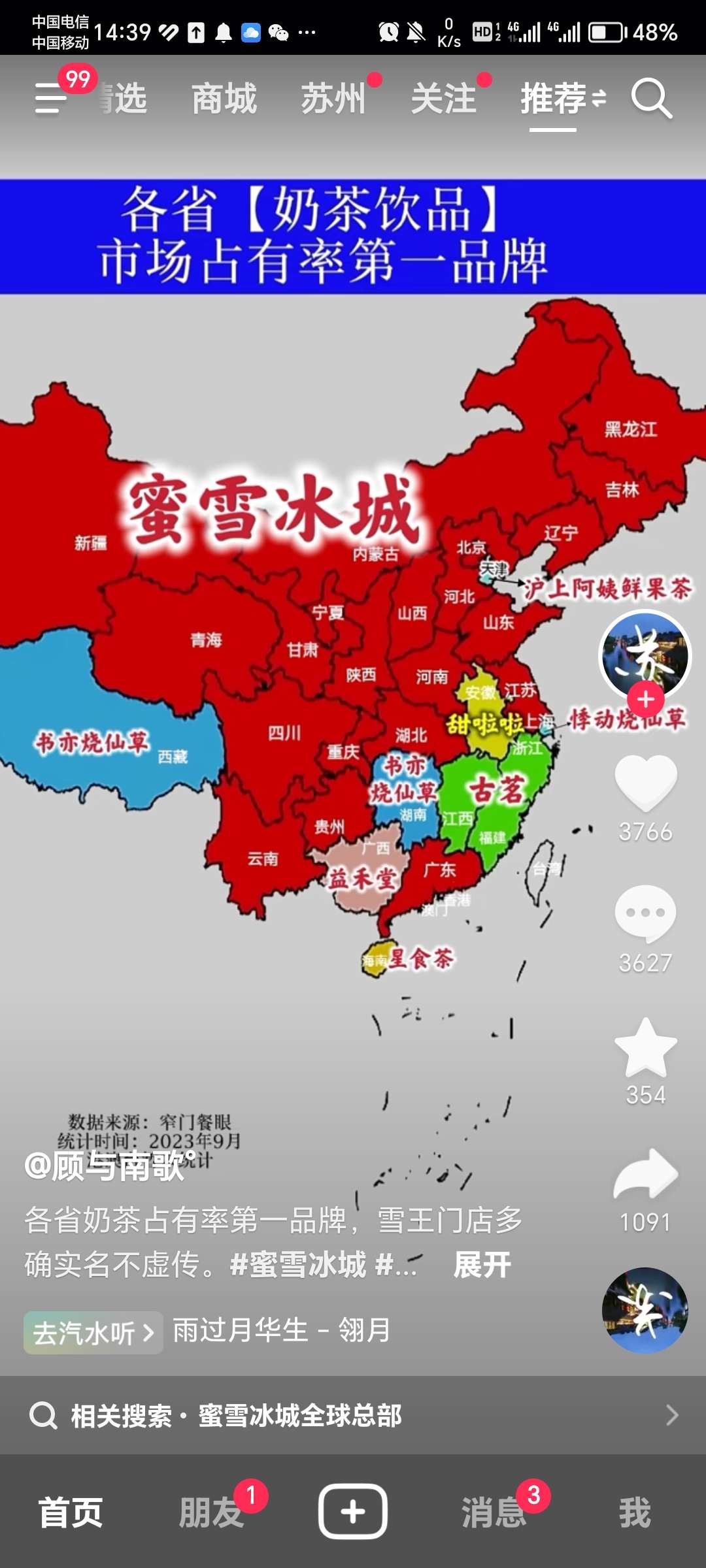Tap the 去汽水听 music chip
Viewport: 706px width, 1568px height.
coord(93,1332)
